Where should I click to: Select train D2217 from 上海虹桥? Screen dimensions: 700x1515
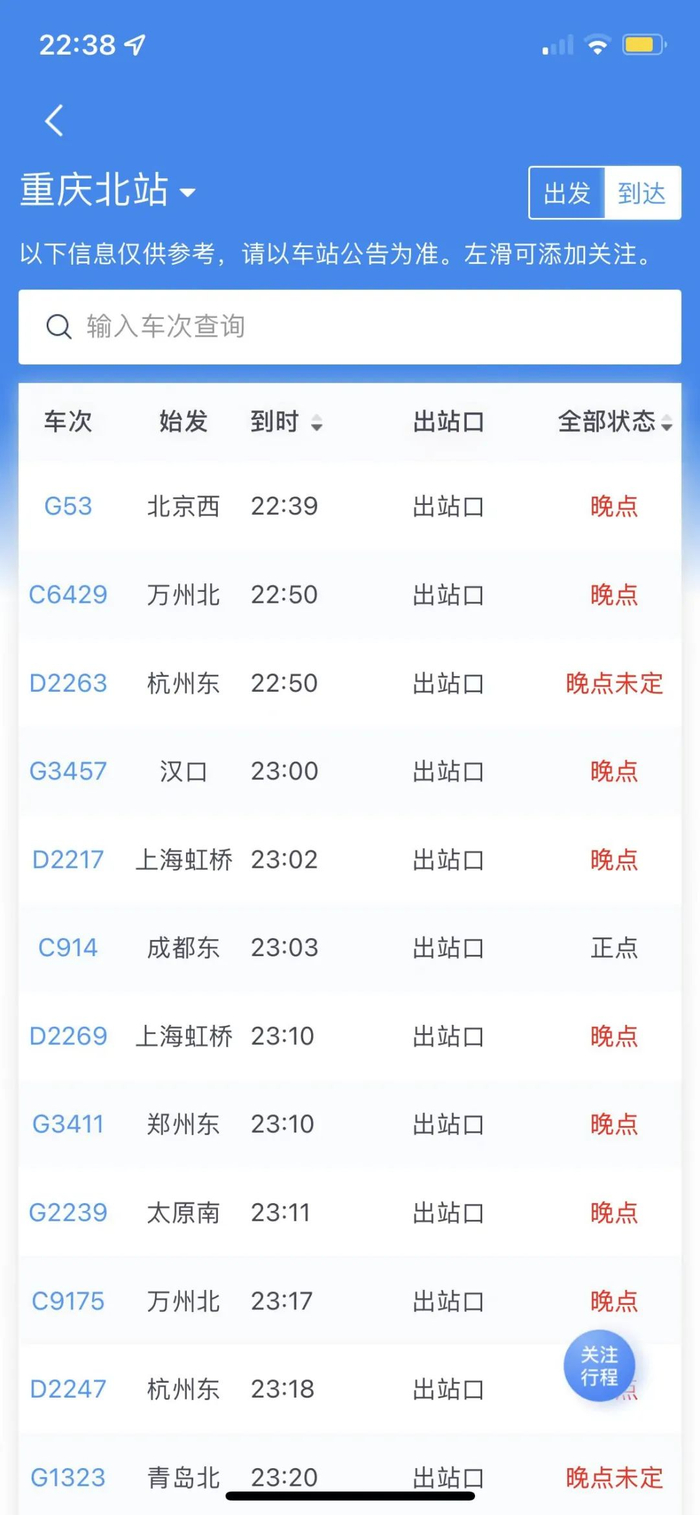[68, 859]
